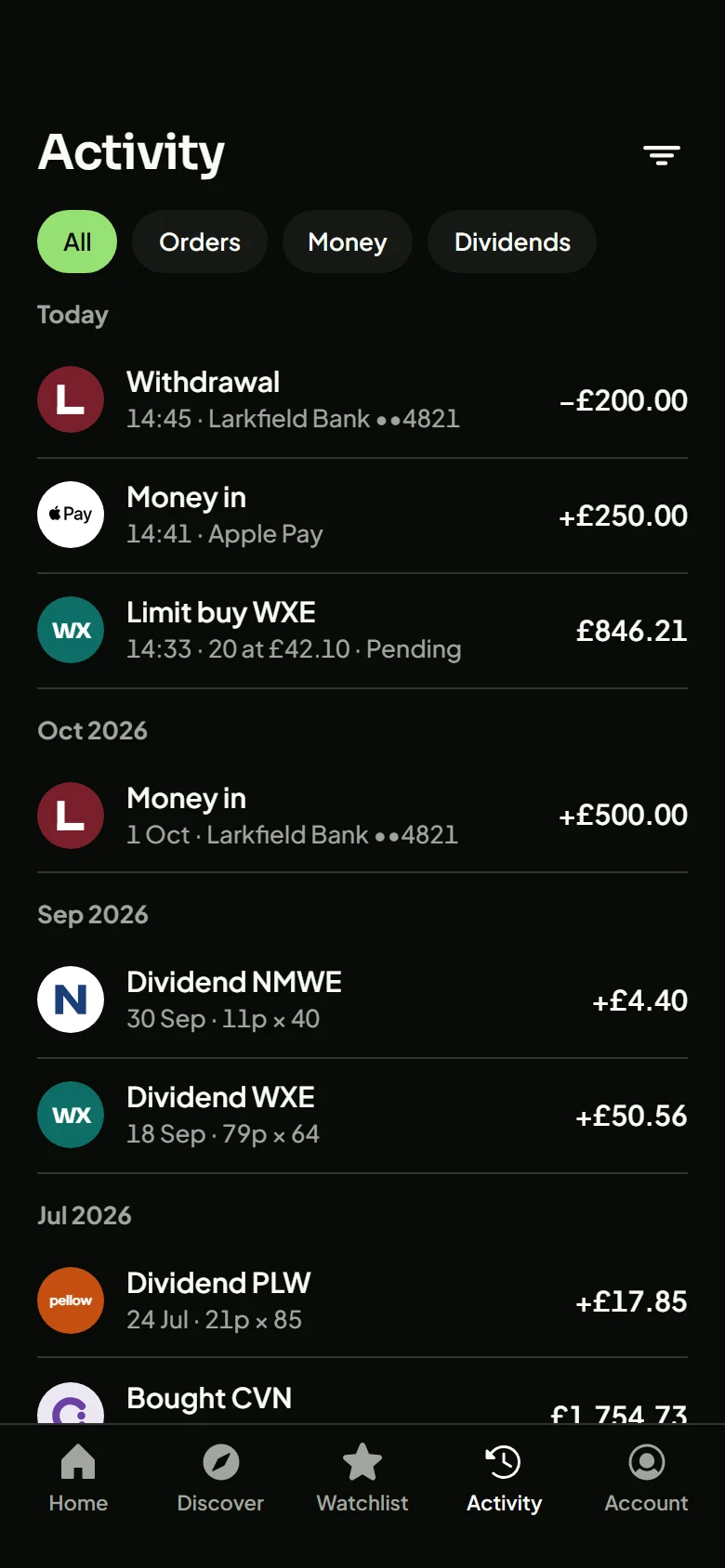Open the Watchlist tab
The width and height of the screenshot is (725, 1568).
(362, 1479)
